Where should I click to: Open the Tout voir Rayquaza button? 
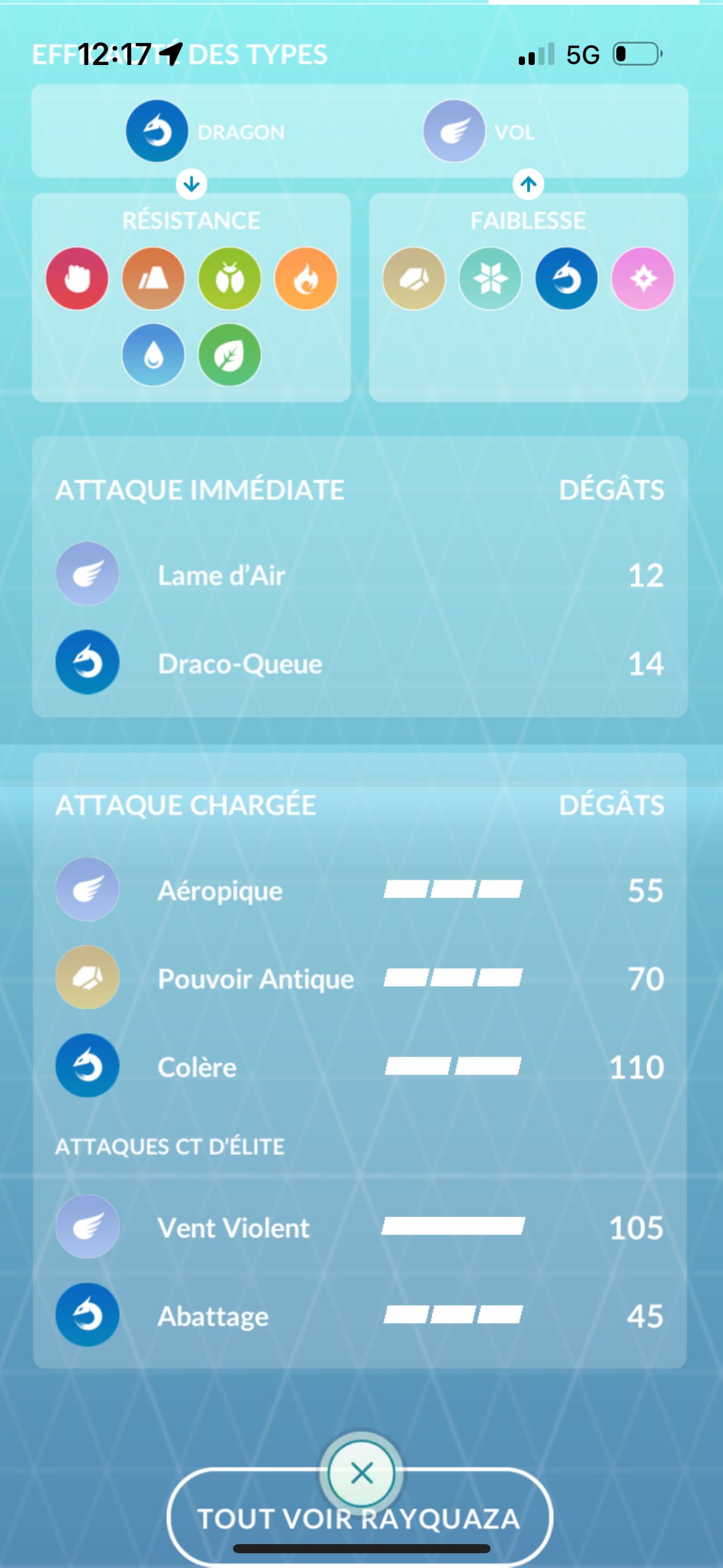click(x=359, y=1519)
